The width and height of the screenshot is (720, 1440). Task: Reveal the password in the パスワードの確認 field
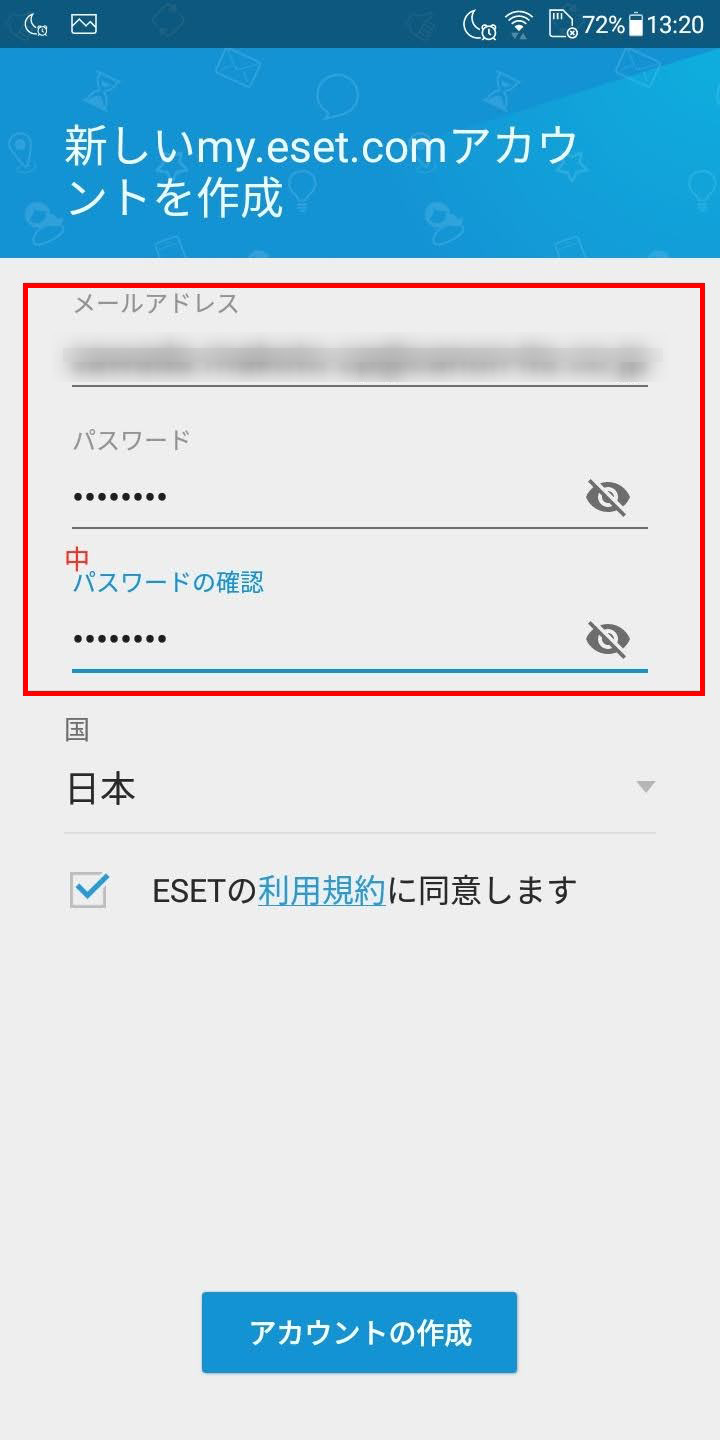[x=607, y=639]
